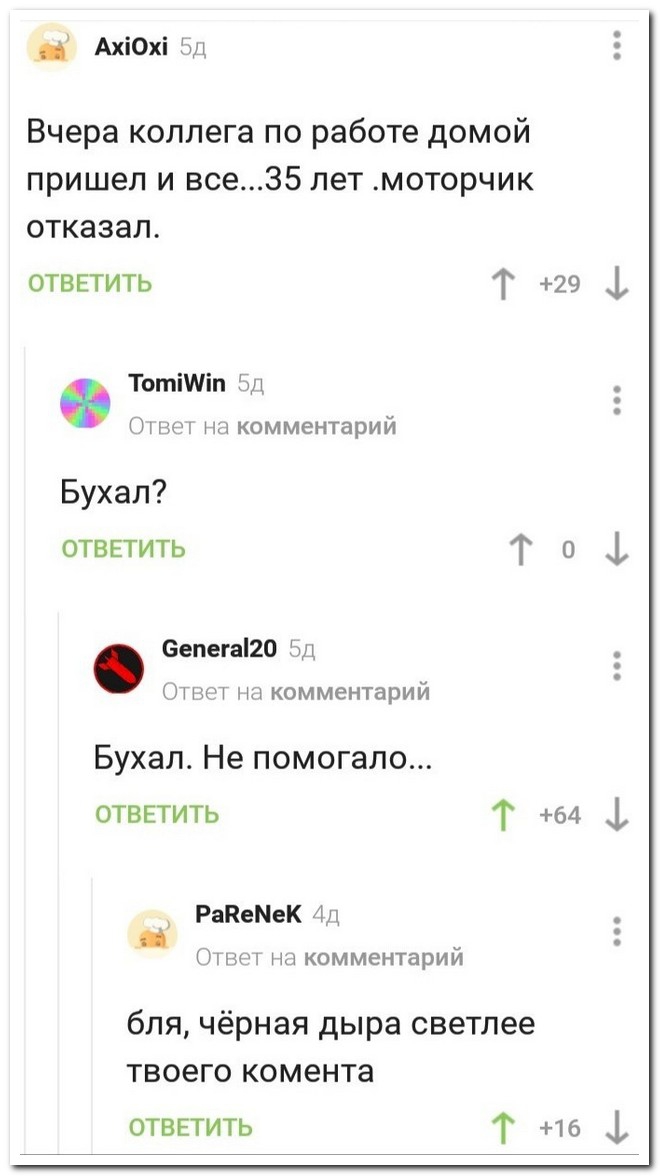Open overflow menu on TomiWin's comment
The height and width of the screenshot is (1176, 660).
[x=617, y=399]
